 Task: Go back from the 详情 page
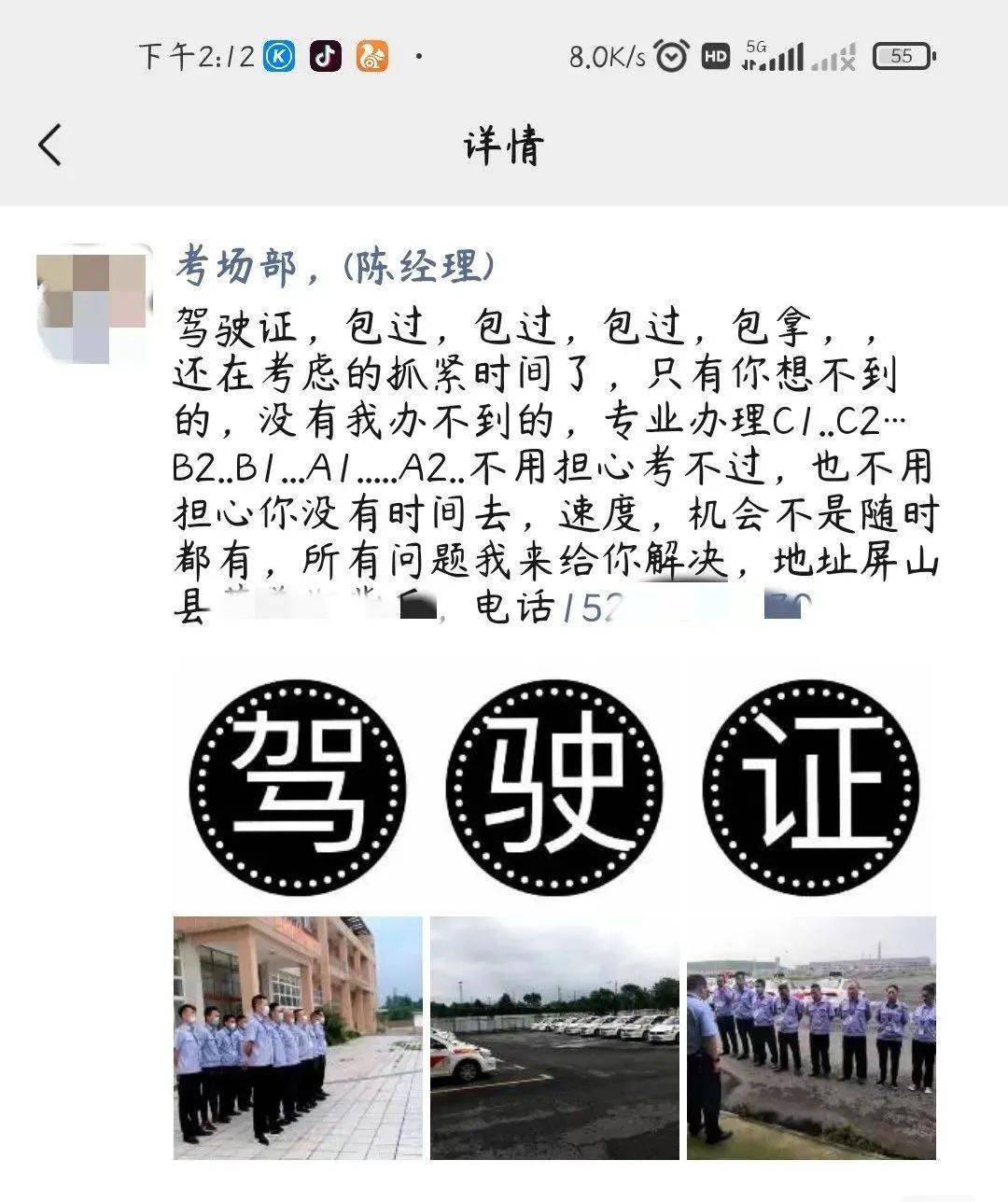click(x=51, y=146)
